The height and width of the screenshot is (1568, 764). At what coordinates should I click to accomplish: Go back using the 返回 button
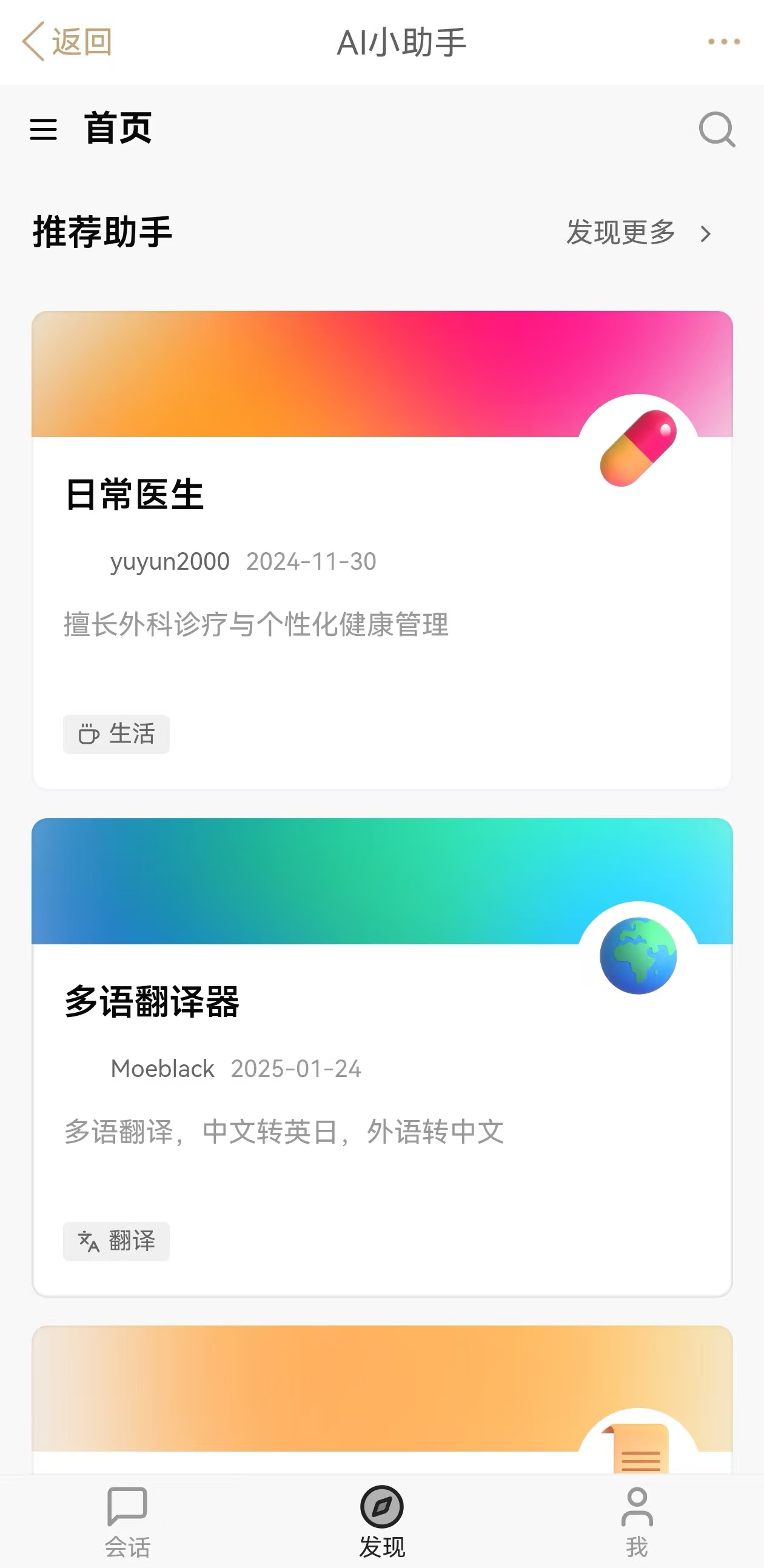coord(67,41)
